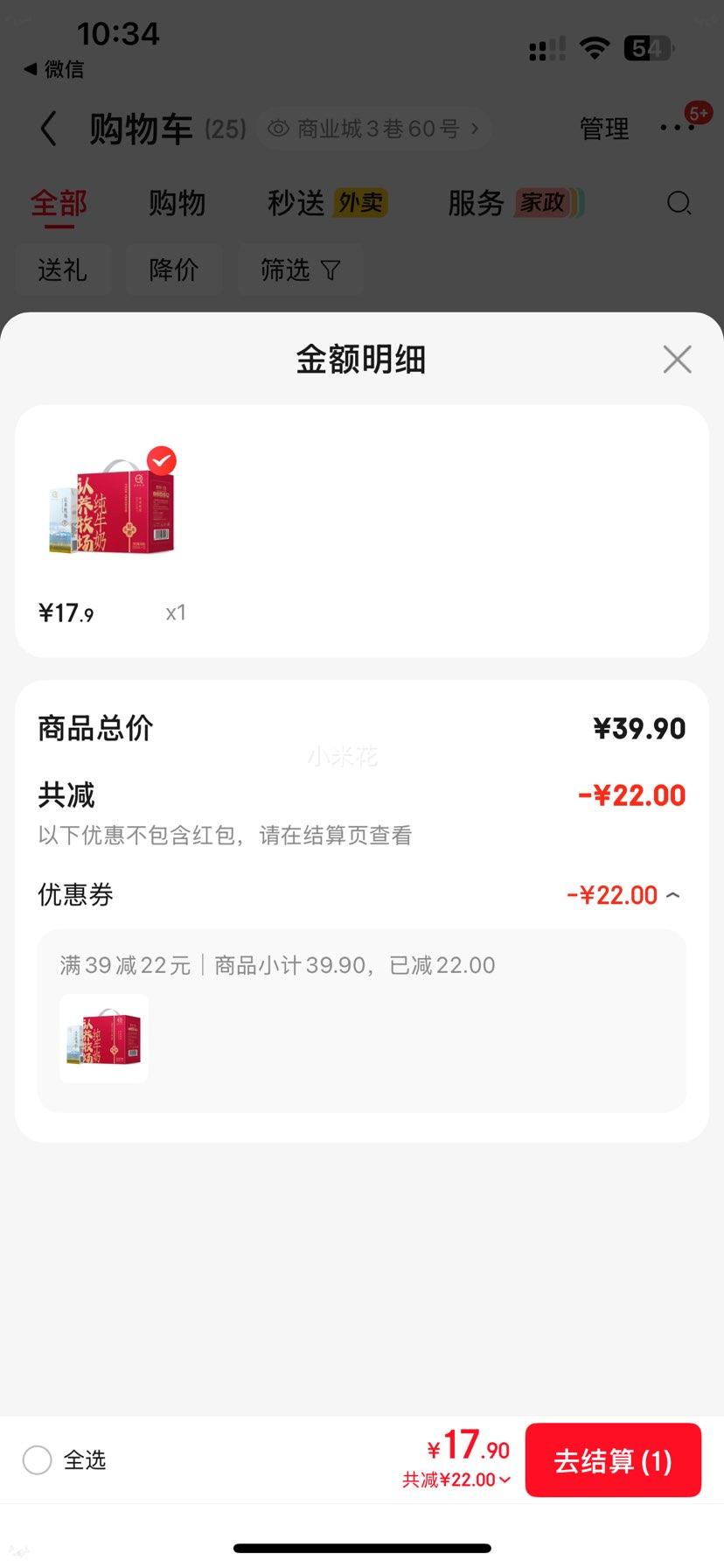724x1568 pixels.
Task: Collapse the 优惠券 coupon details
Action: 672,895
